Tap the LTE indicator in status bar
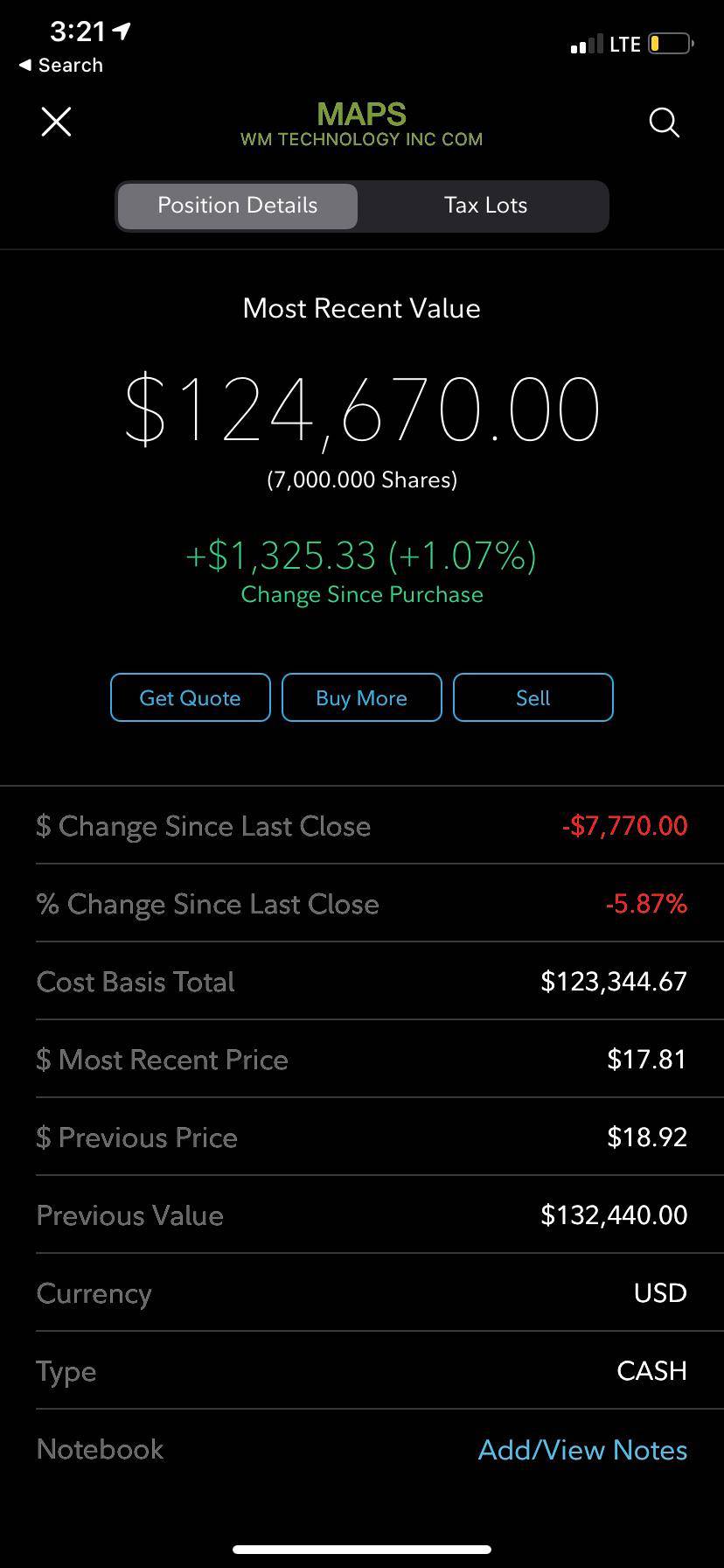Screen dimensions: 724x1568 tap(626, 43)
